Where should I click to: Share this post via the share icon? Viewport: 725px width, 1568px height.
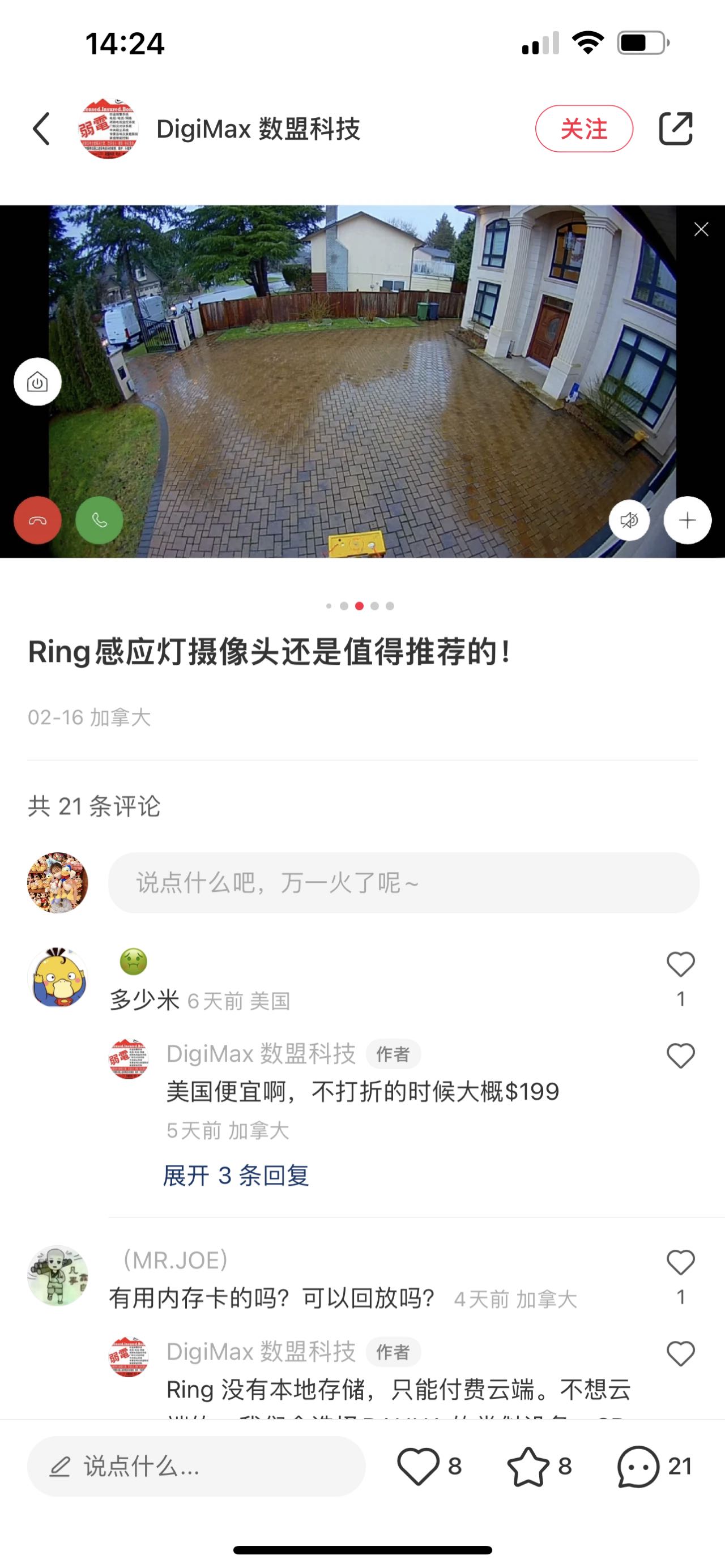676,129
